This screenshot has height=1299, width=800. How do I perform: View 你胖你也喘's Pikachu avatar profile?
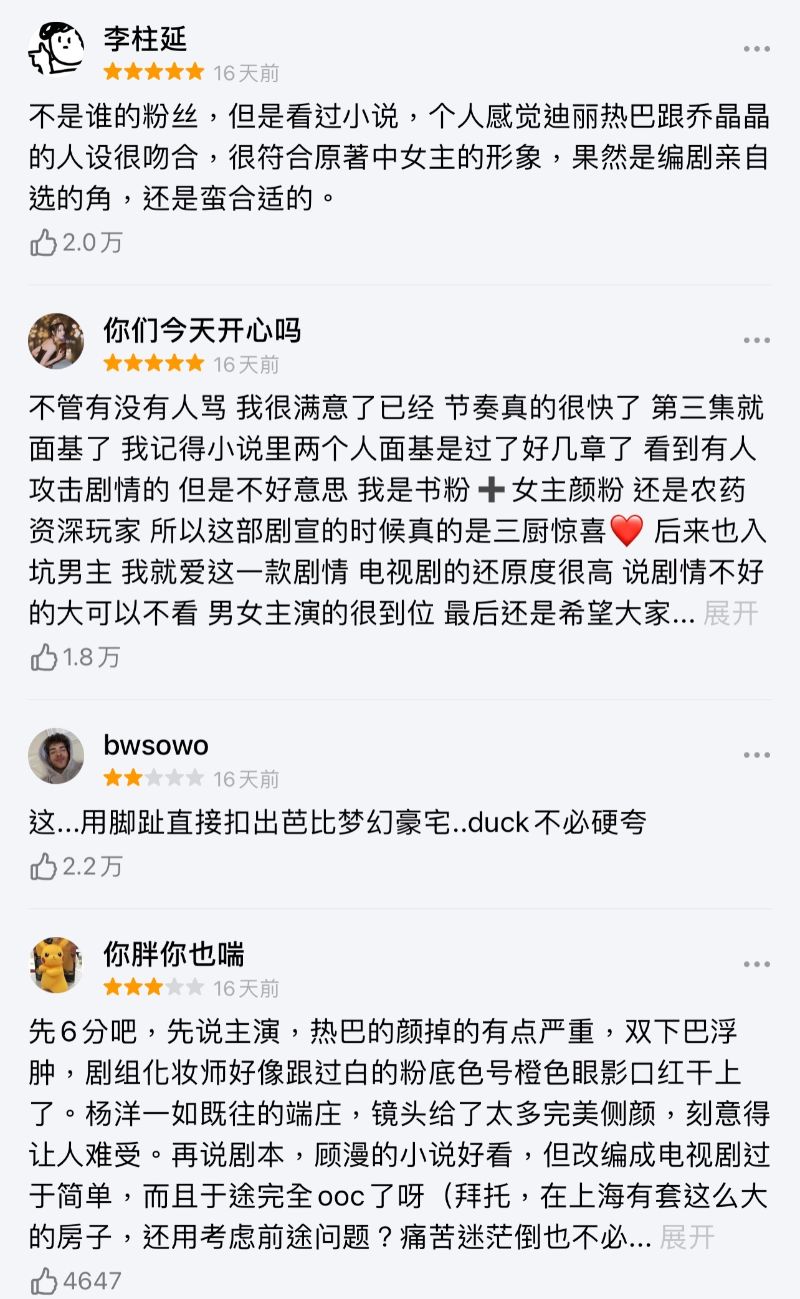[56, 964]
